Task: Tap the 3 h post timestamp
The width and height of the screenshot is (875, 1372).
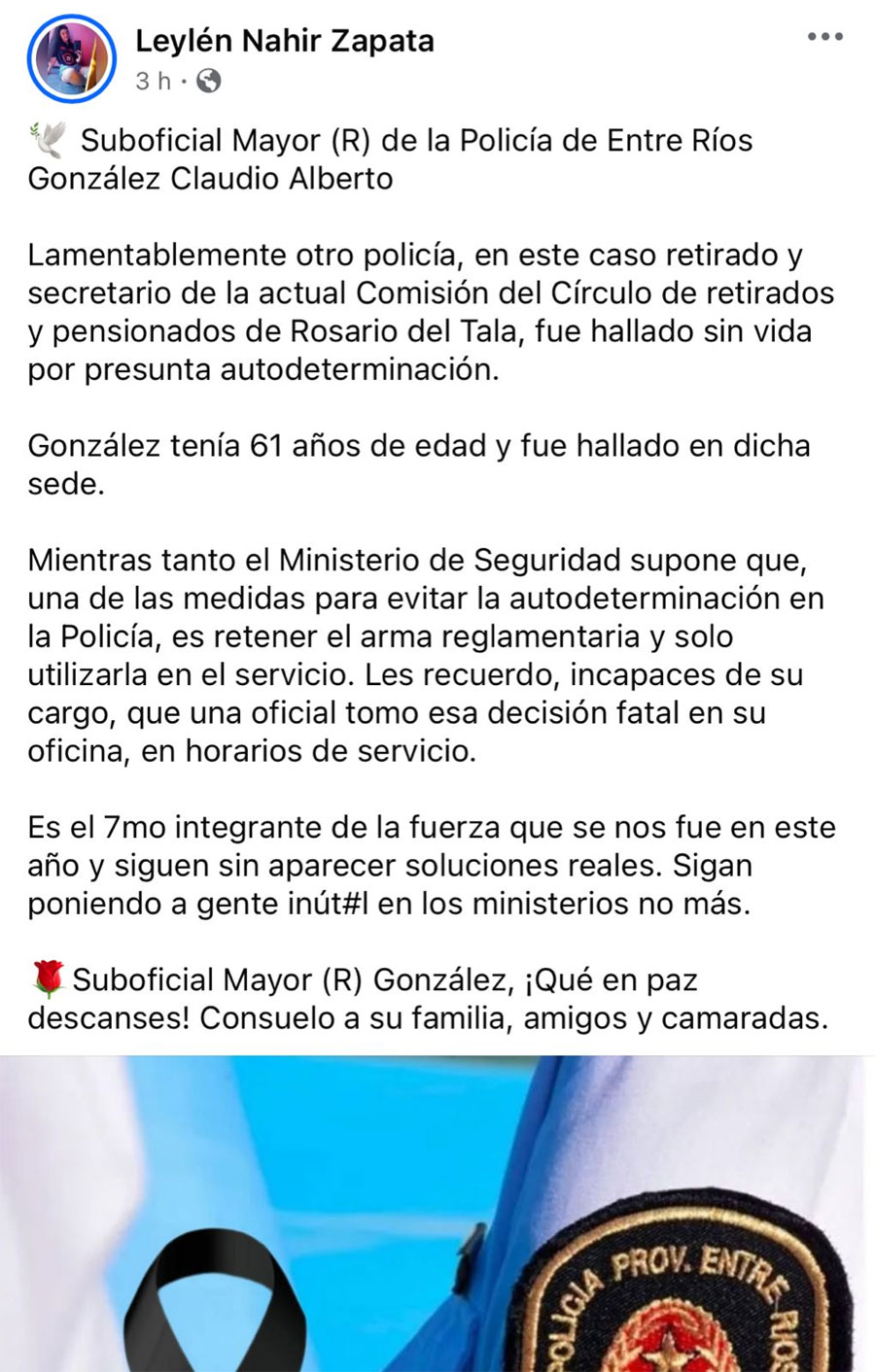Action: [x=153, y=81]
